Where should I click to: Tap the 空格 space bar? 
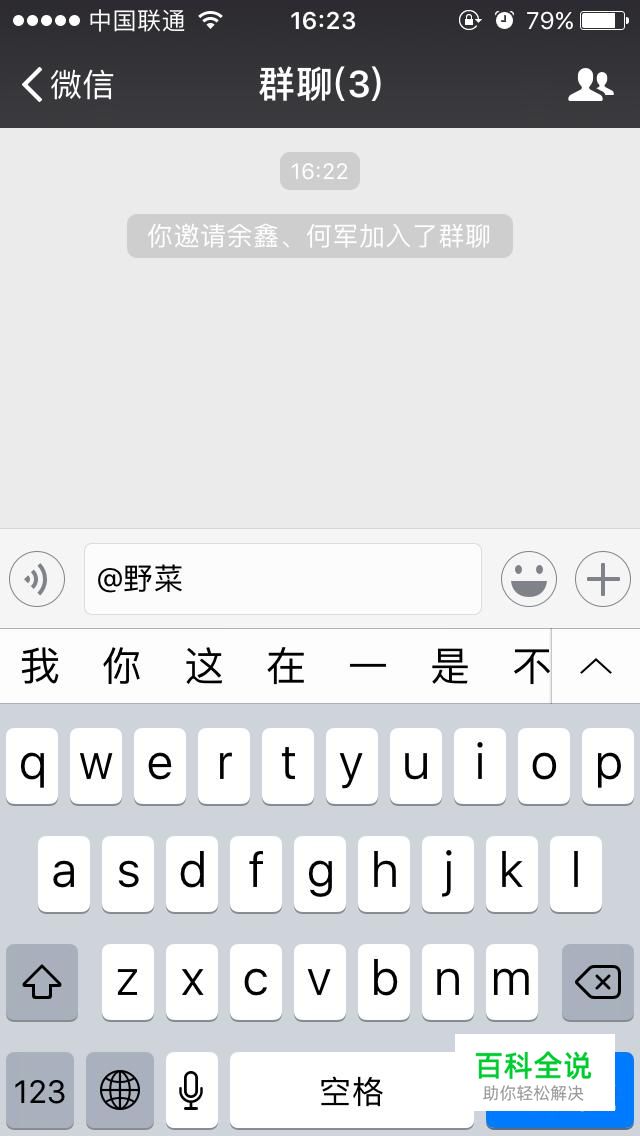[x=352, y=1090]
